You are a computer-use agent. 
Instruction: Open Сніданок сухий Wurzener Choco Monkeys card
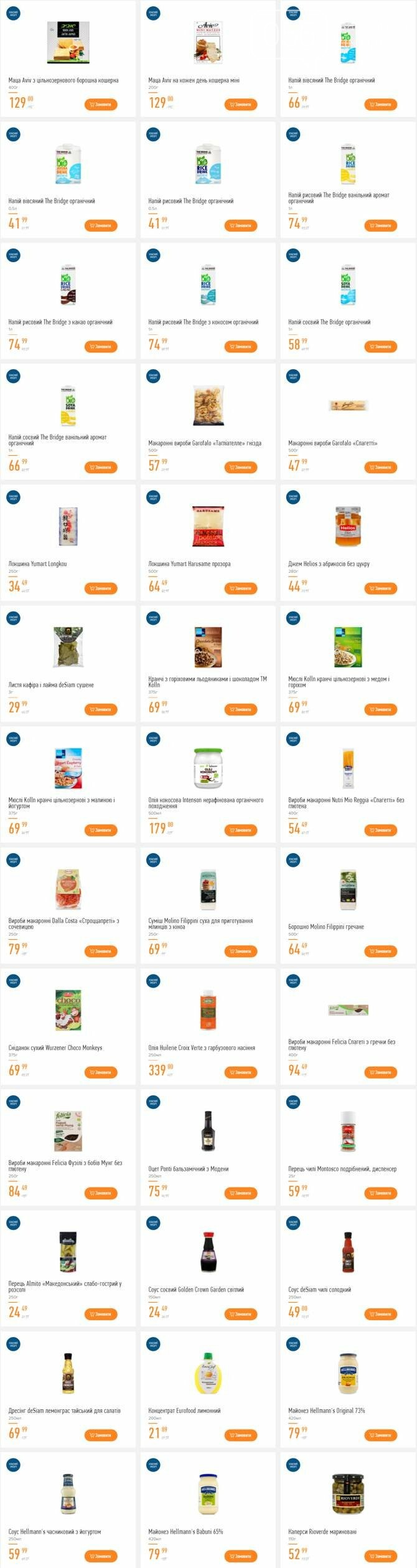68,1010
